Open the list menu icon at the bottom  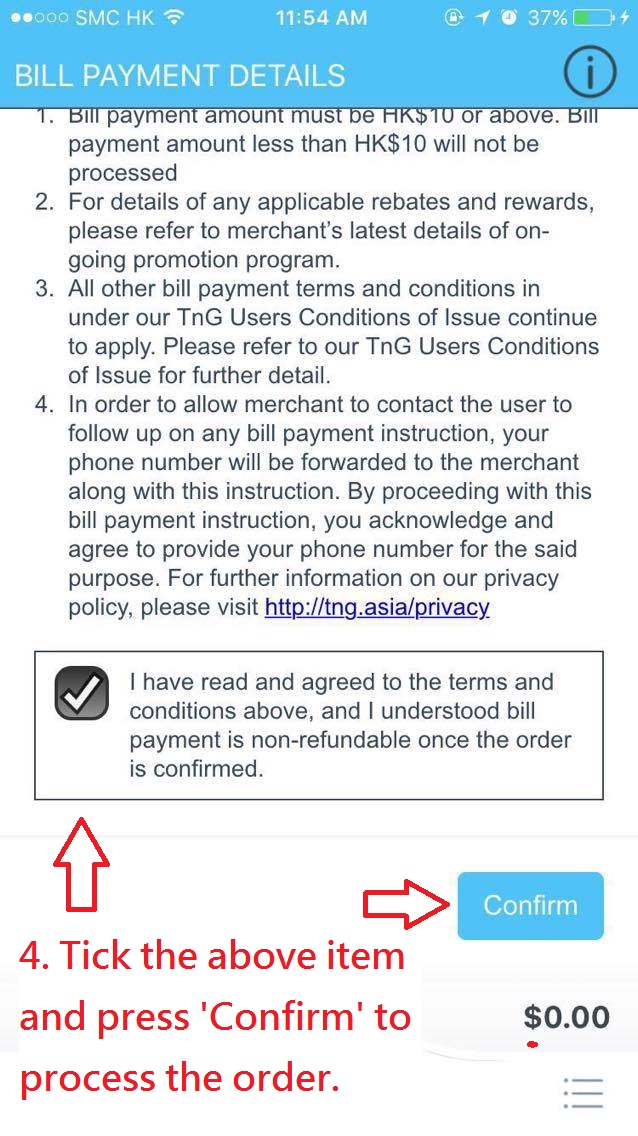583,1093
